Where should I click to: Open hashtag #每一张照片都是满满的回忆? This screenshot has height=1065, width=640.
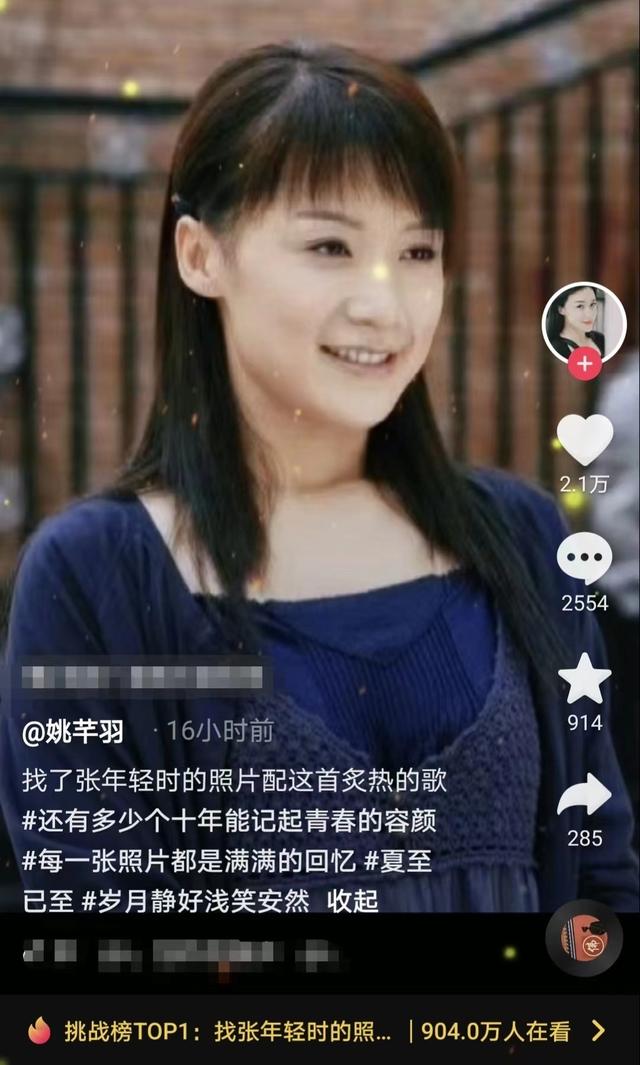[187, 861]
